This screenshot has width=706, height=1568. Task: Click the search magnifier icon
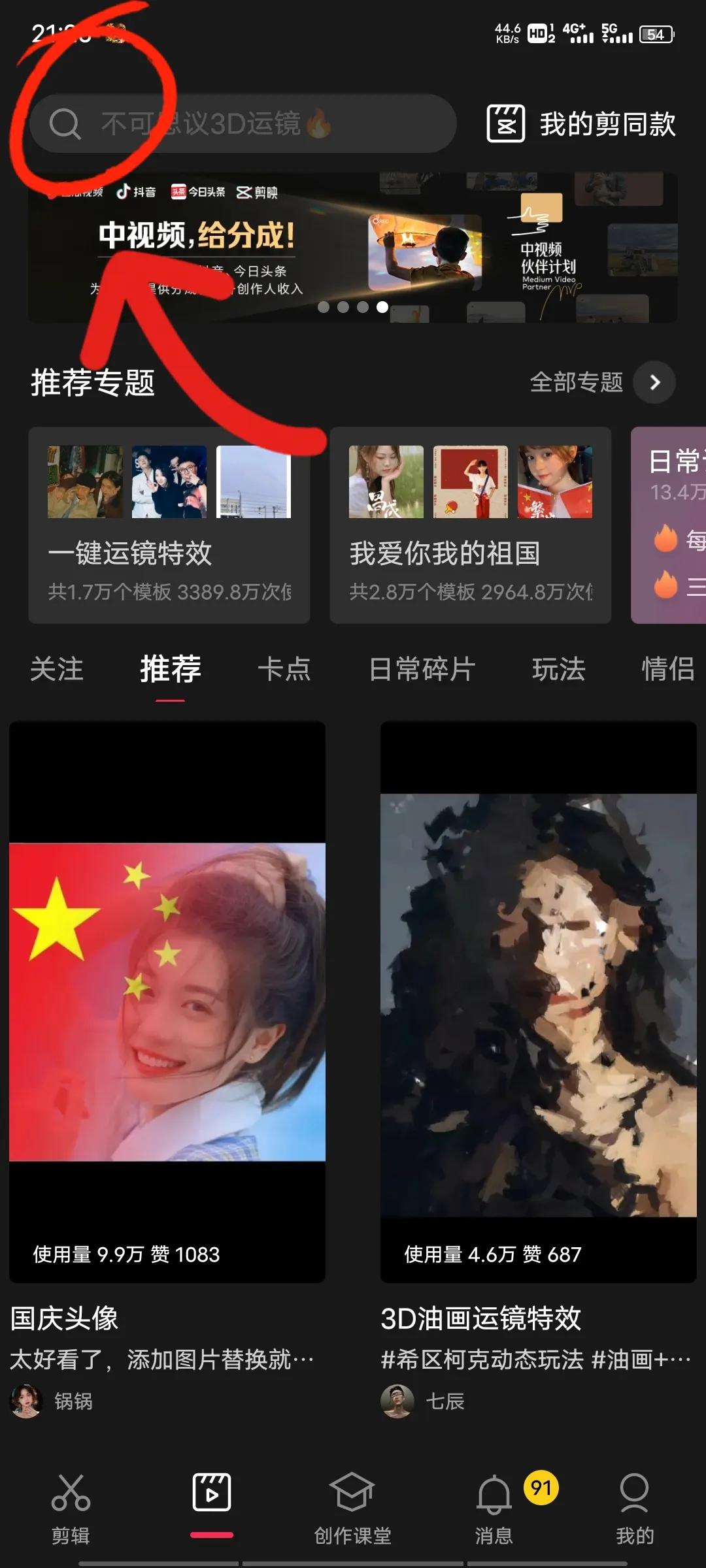pos(65,124)
